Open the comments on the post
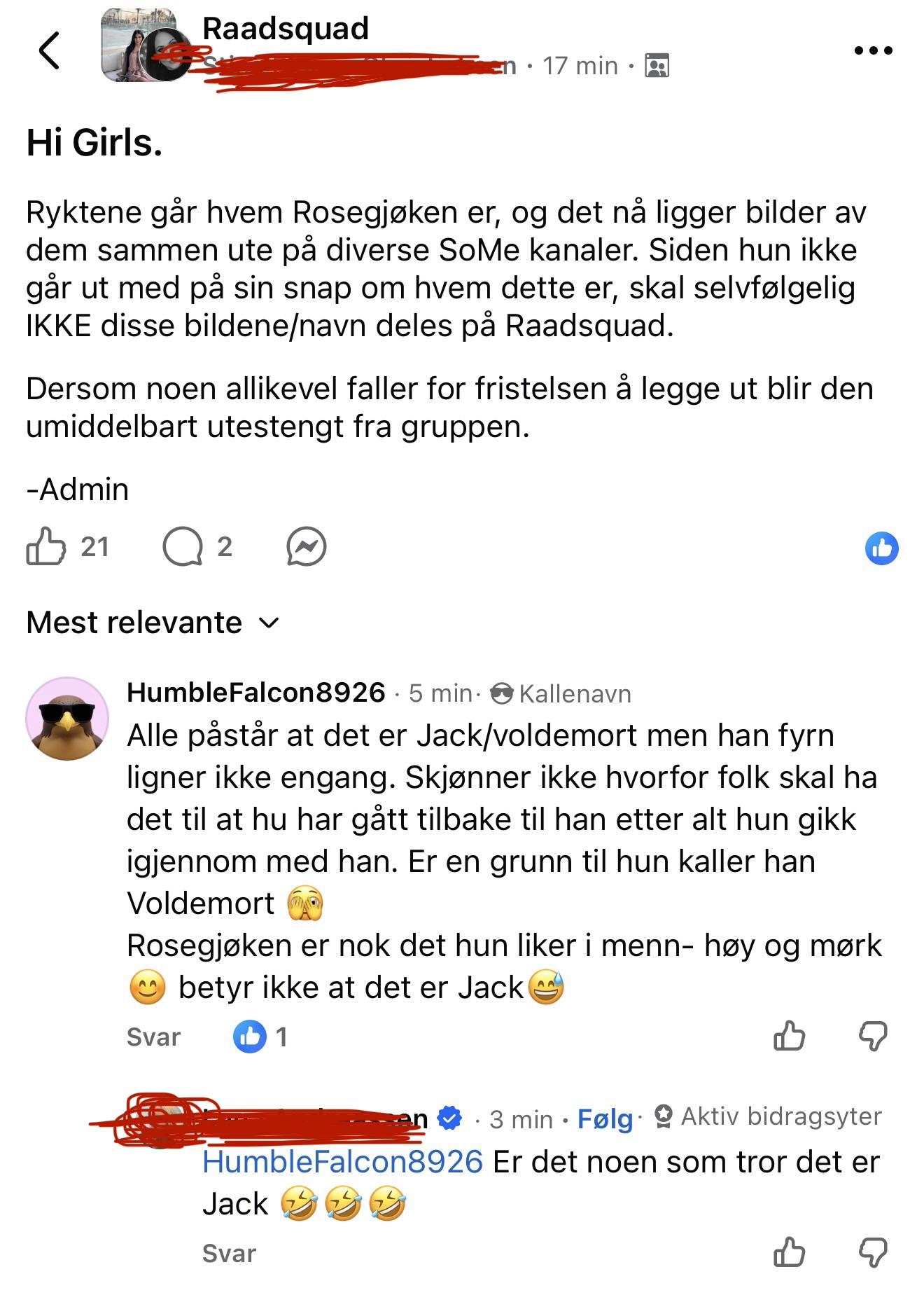This screenshot has width=924, height=1309. point(183,546)
